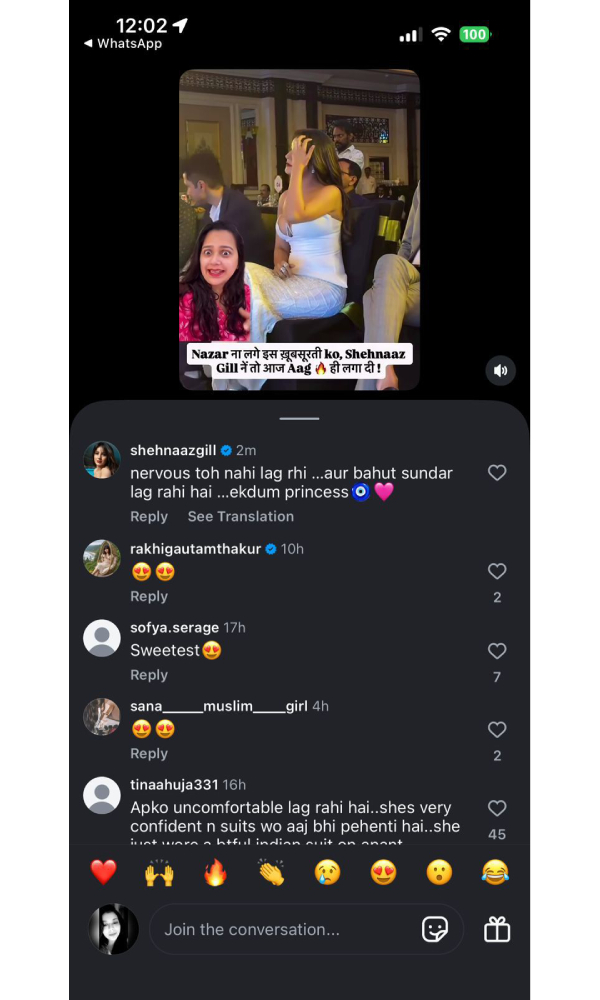Like sofya.serage's Sweetest comment

click(x=497, y=651)
